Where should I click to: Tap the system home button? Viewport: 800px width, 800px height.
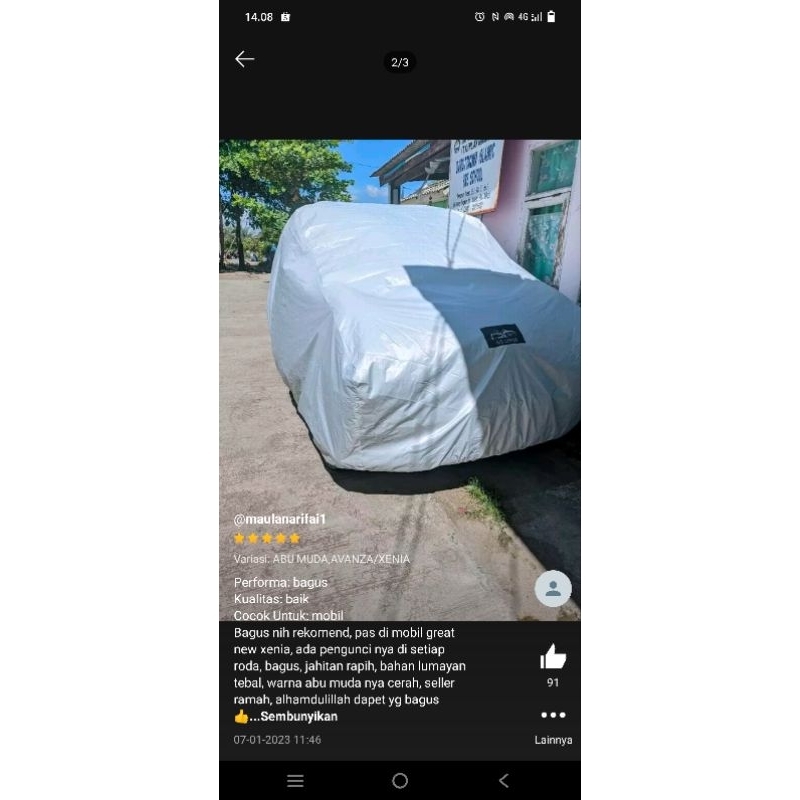(400, 781)
